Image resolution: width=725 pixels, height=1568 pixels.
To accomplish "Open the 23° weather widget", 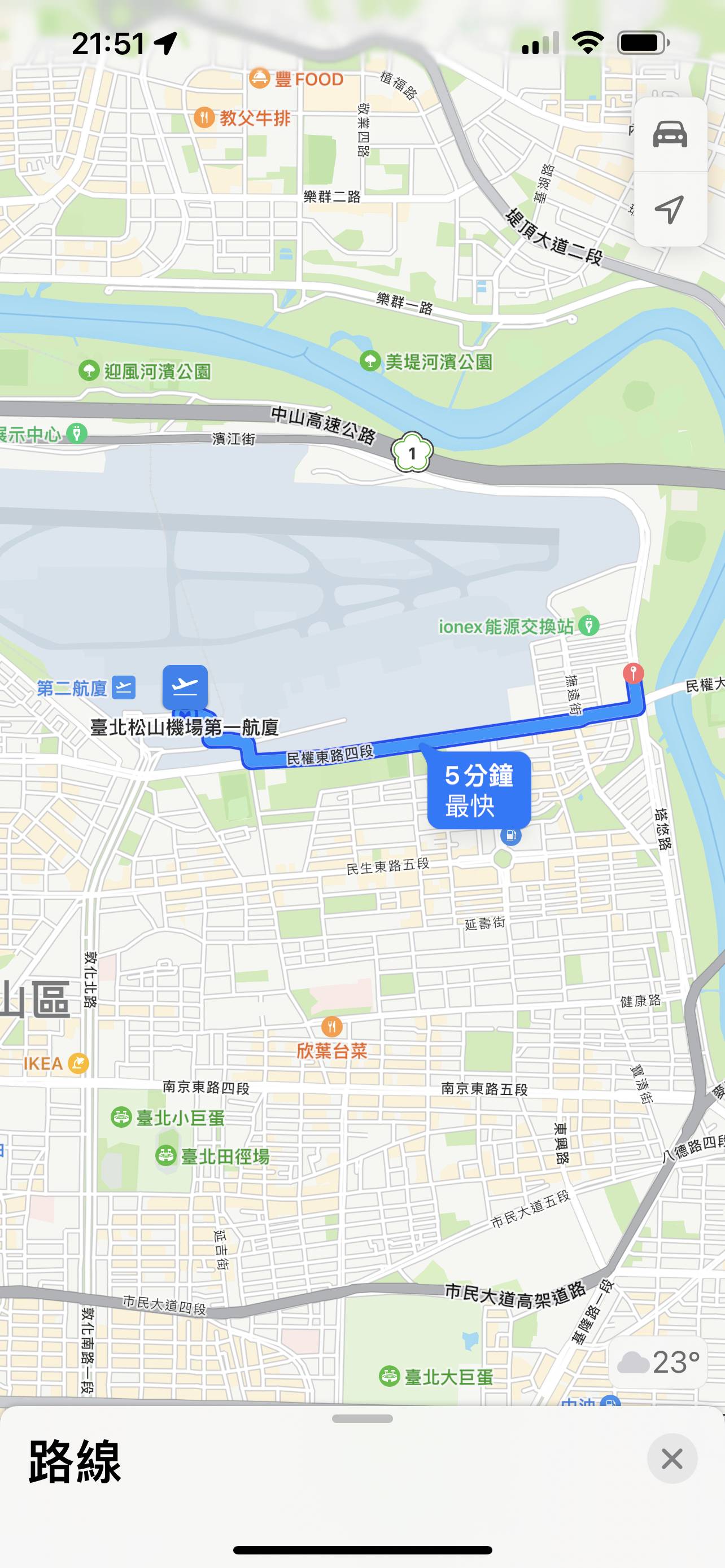I will point(658,1362).
